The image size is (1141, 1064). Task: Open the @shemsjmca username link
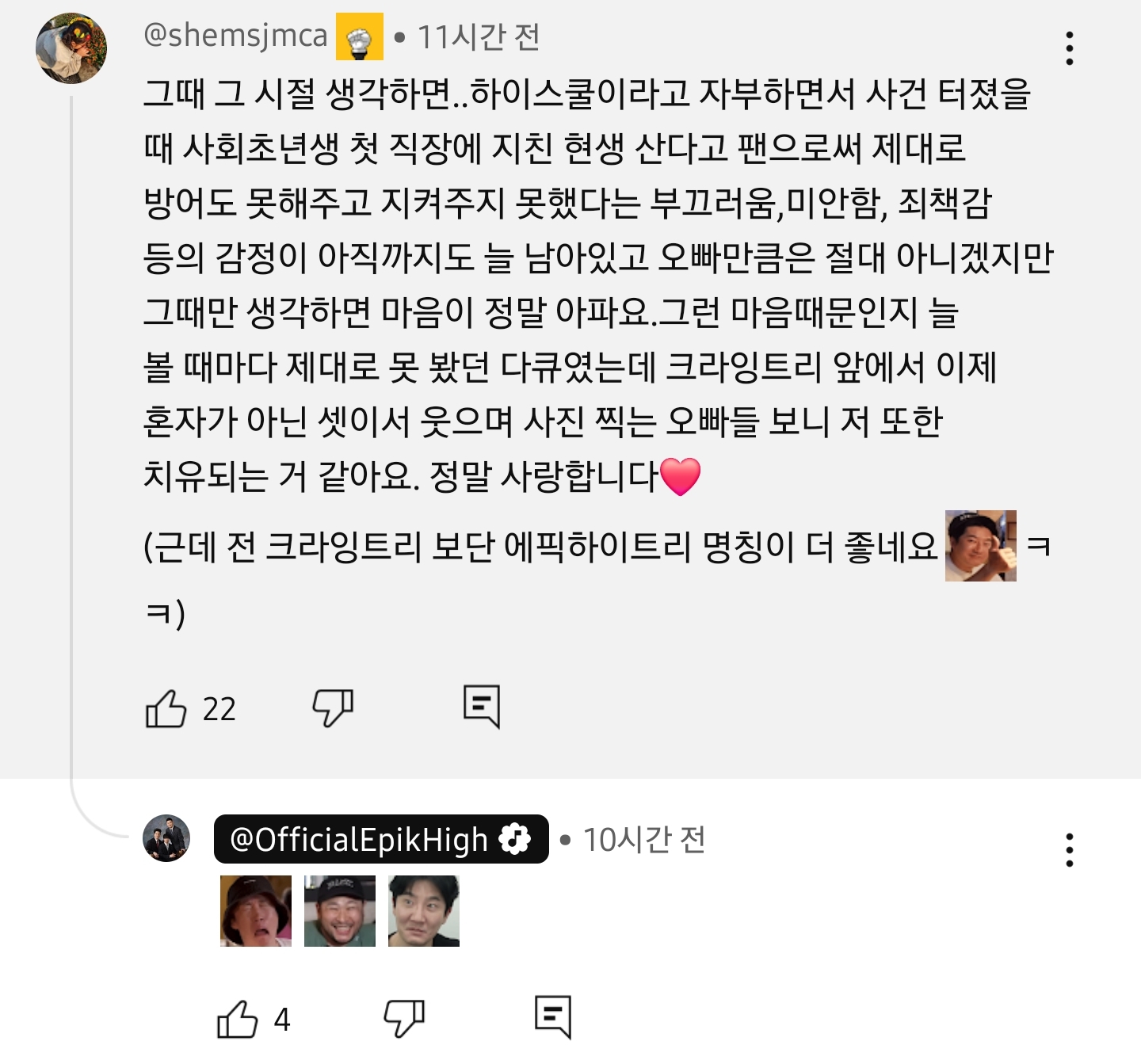235,36
